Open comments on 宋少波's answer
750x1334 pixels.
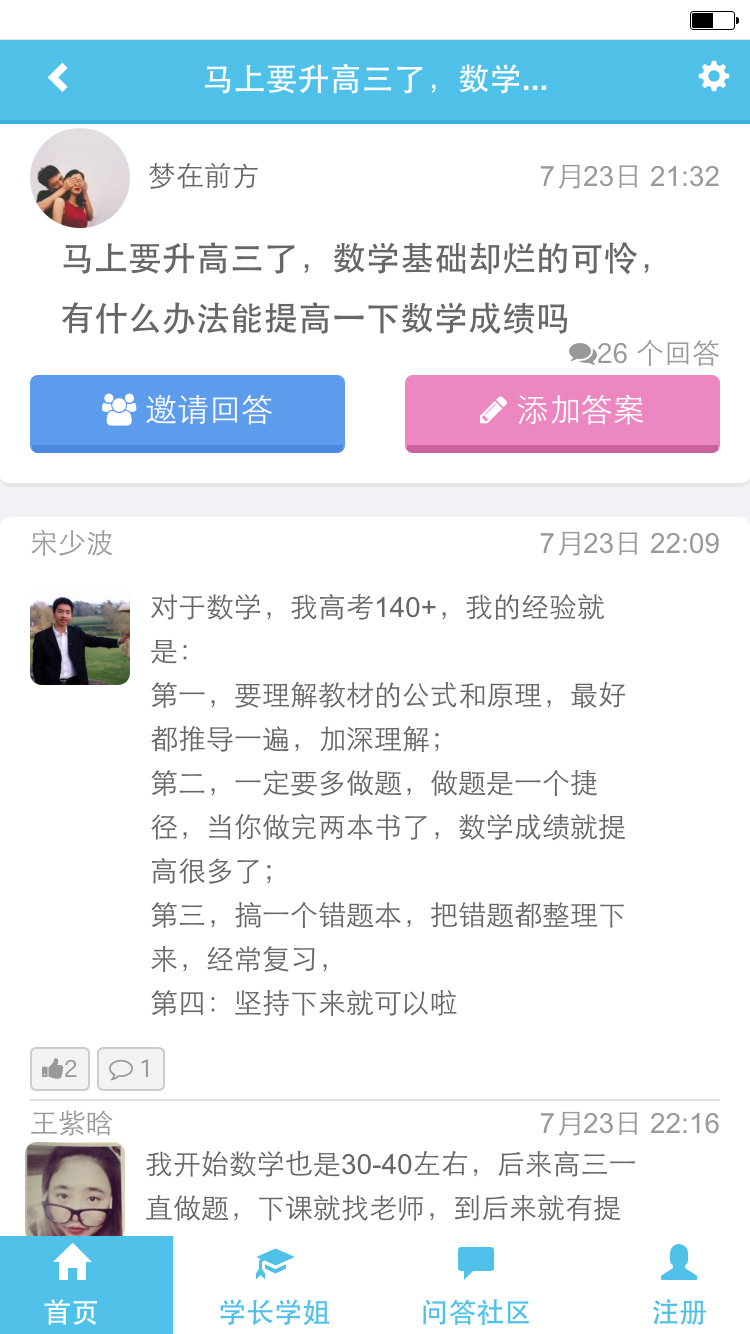(x=131, y=1069)
